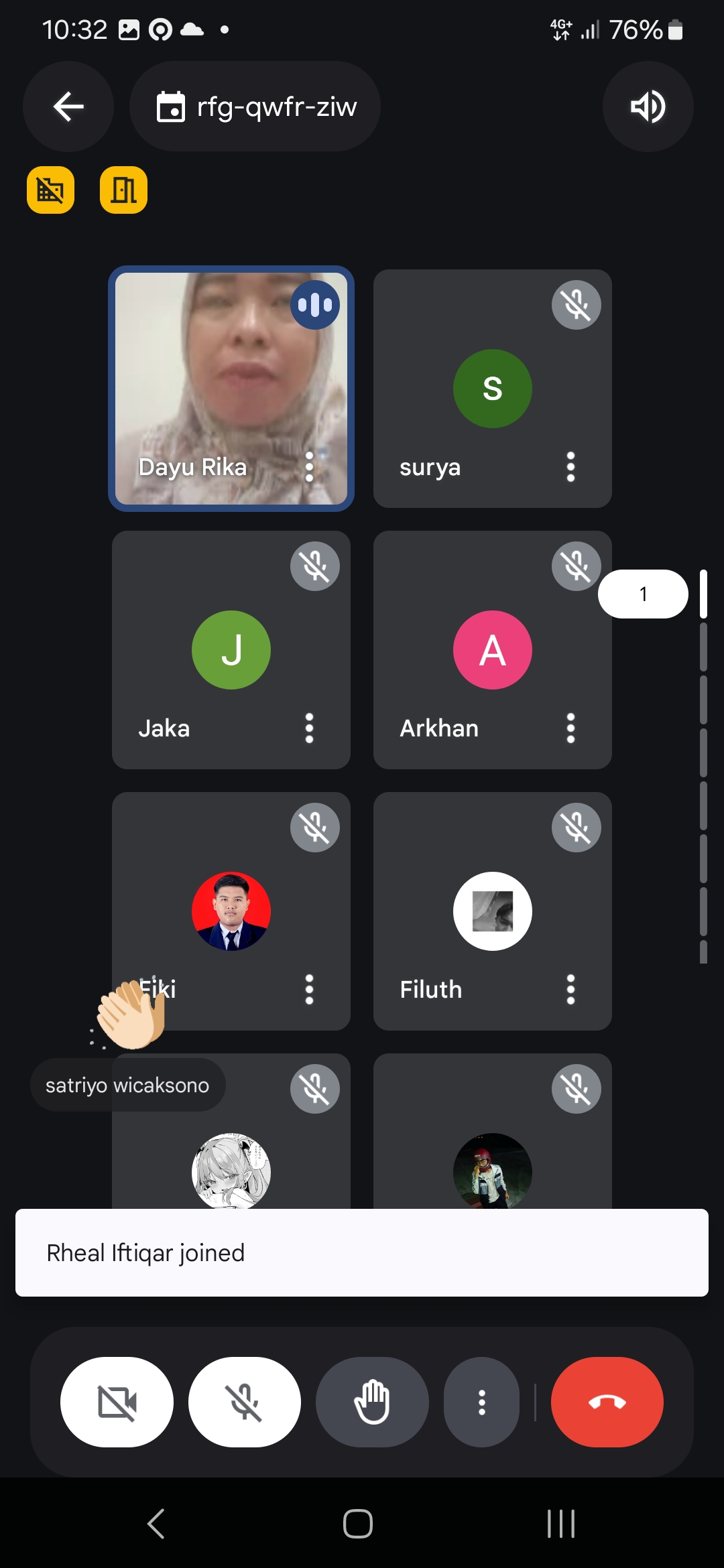Viewport: 724px width, 1568px height.
Task: Tap the system home button
Action: 358,1523
